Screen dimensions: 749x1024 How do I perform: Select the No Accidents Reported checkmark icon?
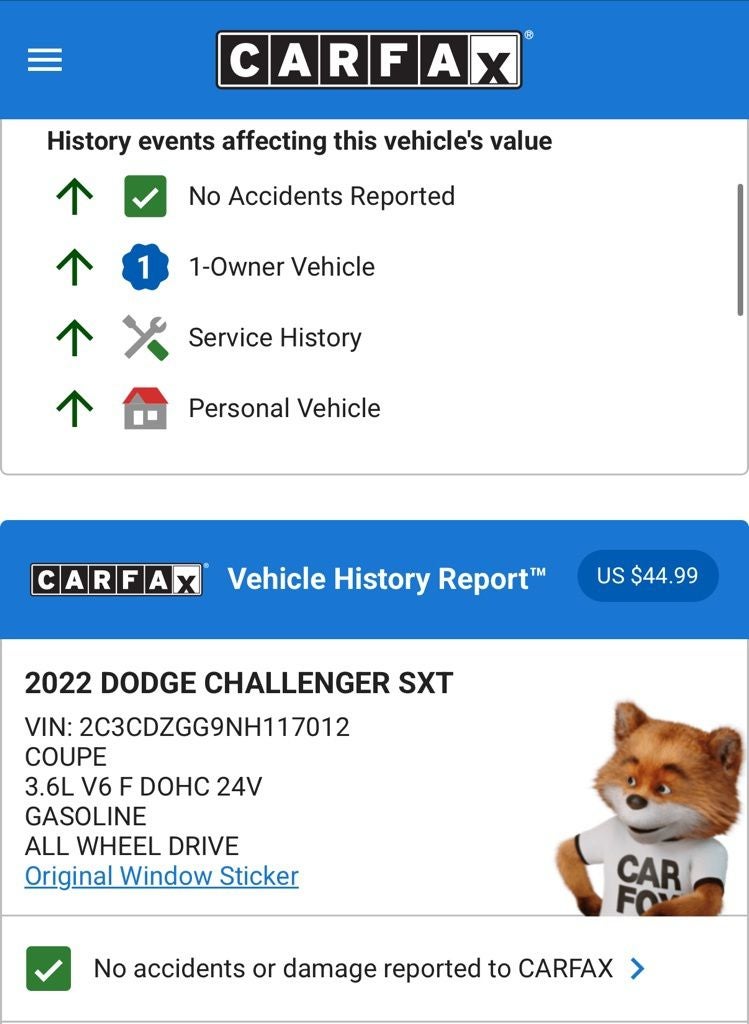coord(143,195)
